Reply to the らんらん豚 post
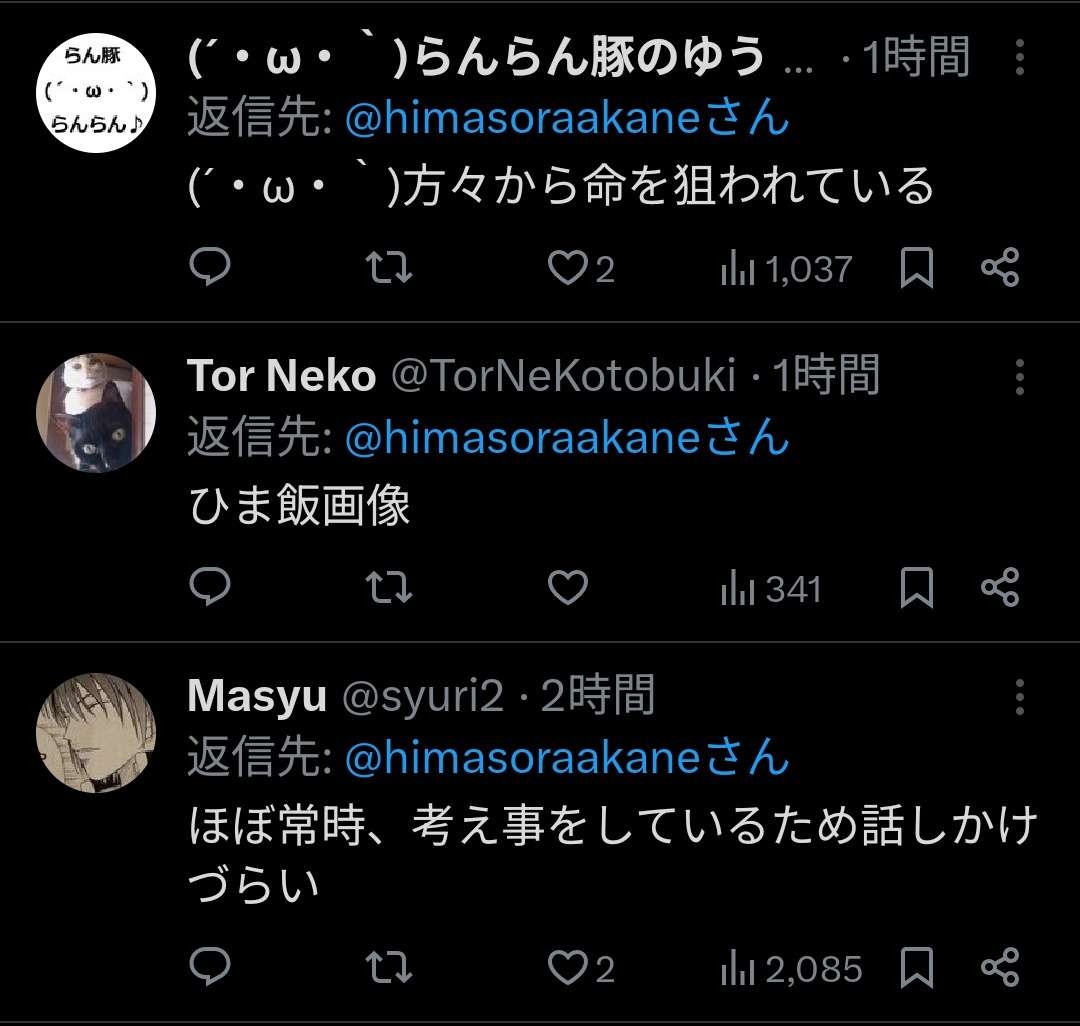Image resolution: width=1080 pixels, height=1026 pixels. click(x=210, y=268)
